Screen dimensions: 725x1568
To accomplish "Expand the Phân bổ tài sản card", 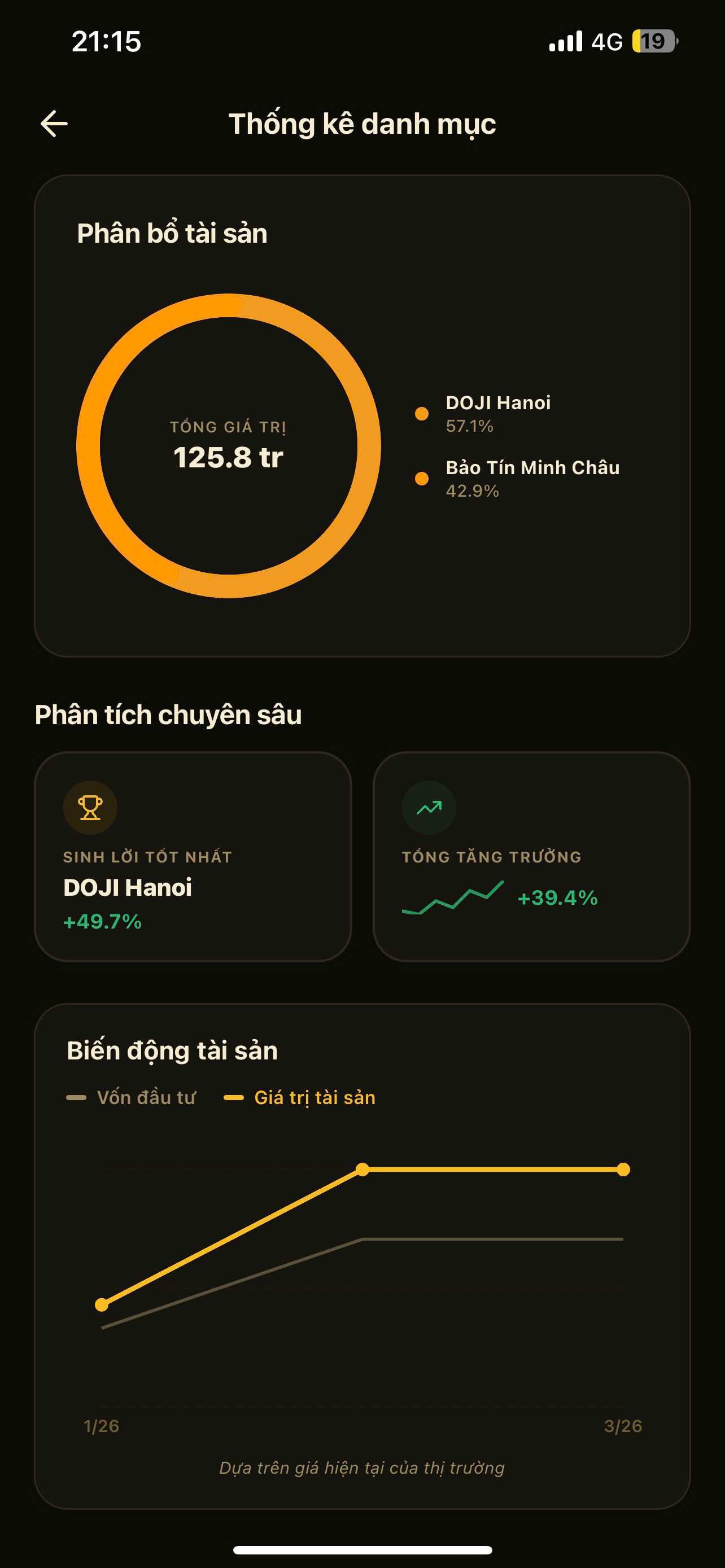I will [x=172, y=233].
